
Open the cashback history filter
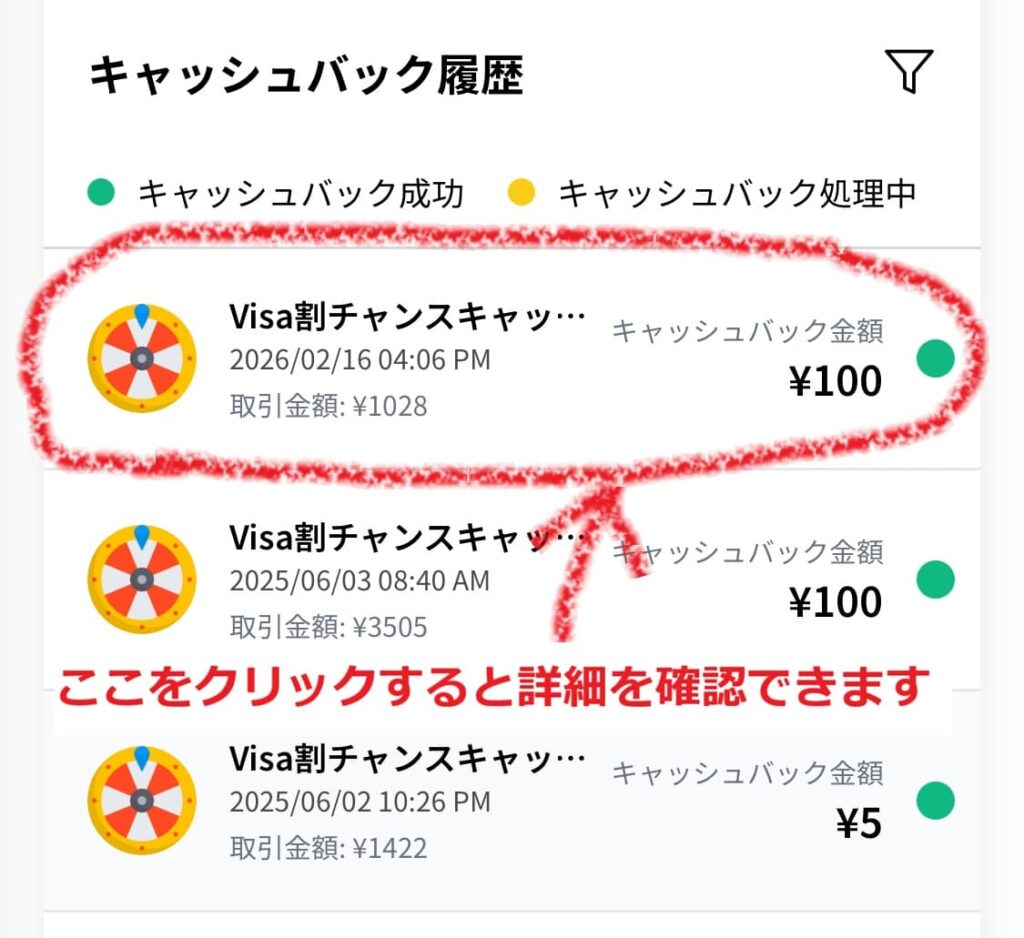pyautogui.click(x=908, y=72)
